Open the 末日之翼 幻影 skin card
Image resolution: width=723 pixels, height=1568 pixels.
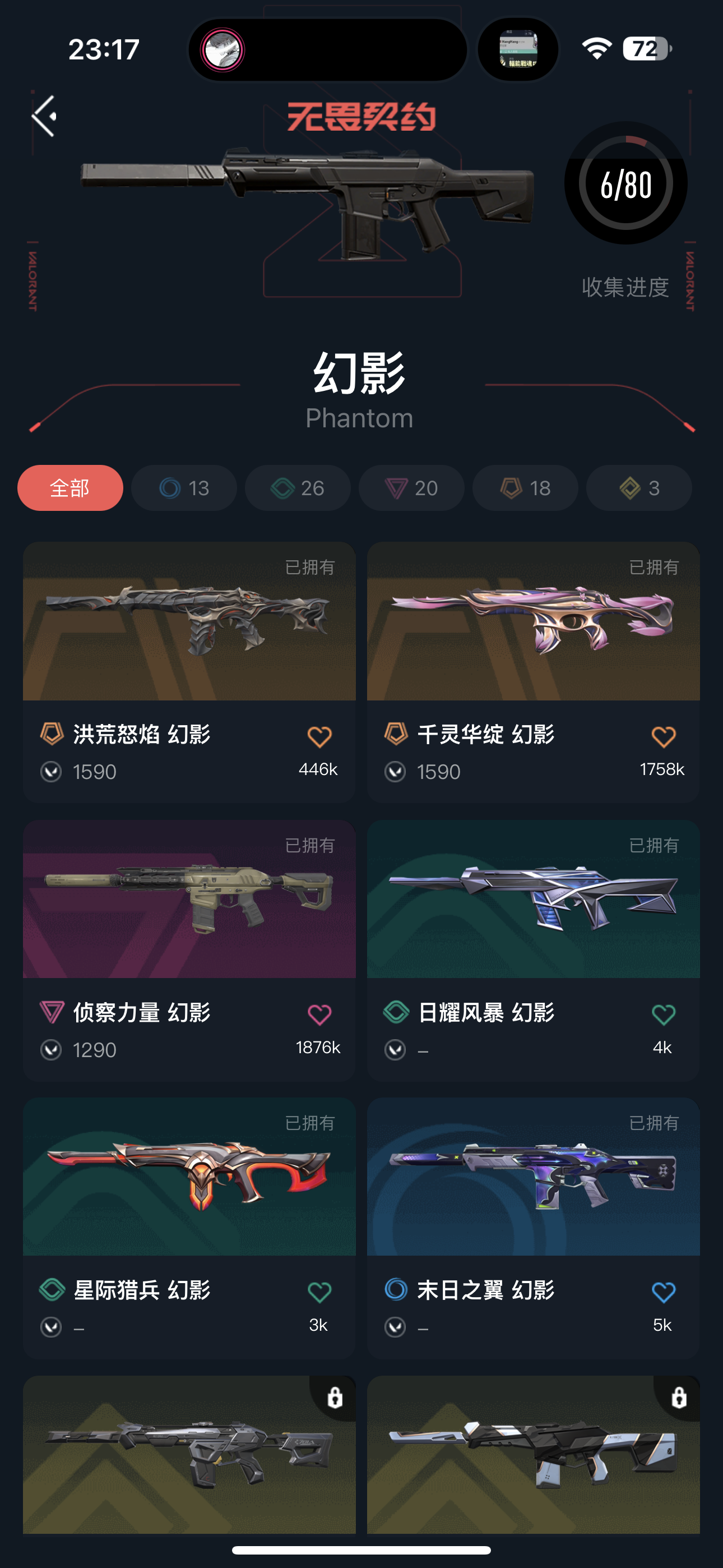pos(533,1177)
